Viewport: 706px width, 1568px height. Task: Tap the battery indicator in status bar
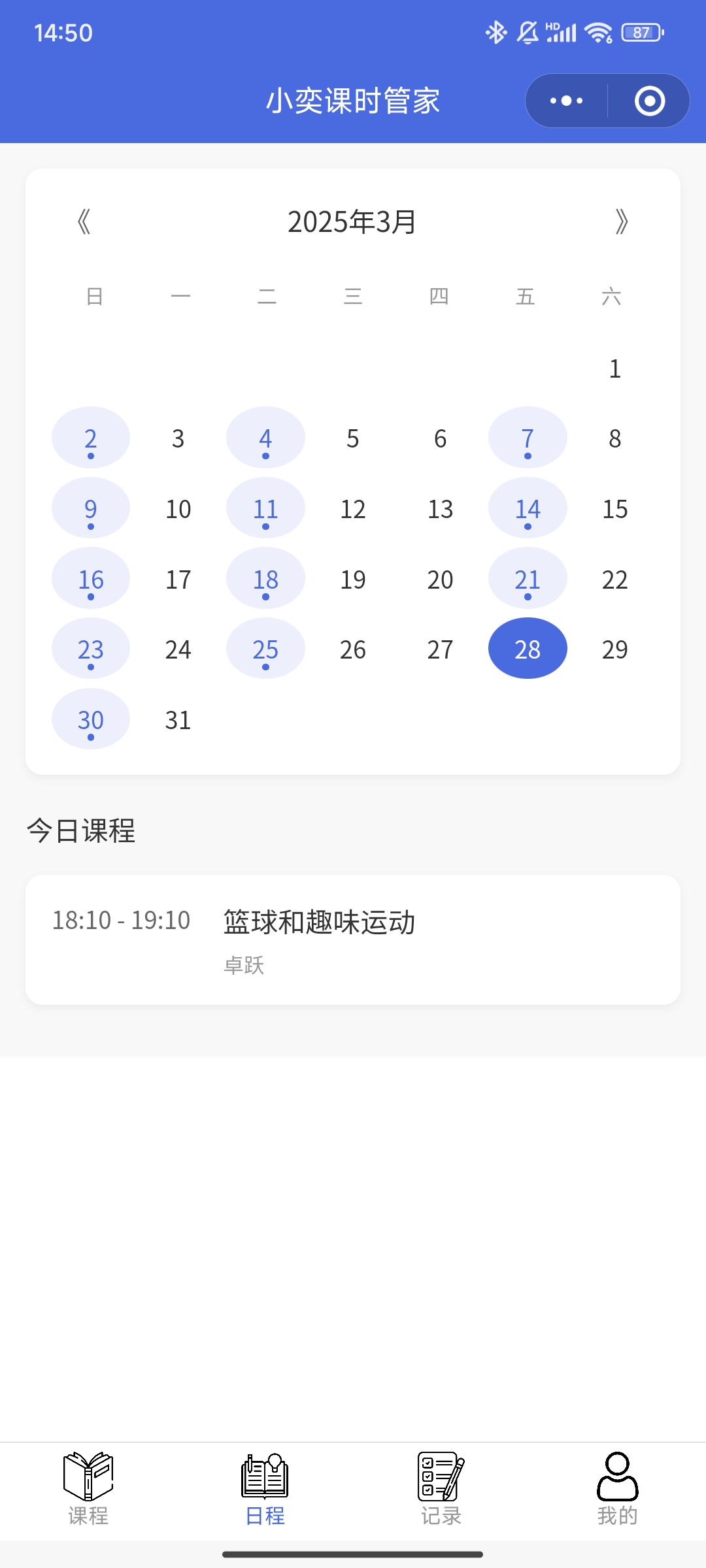click(x=642, y=31)
